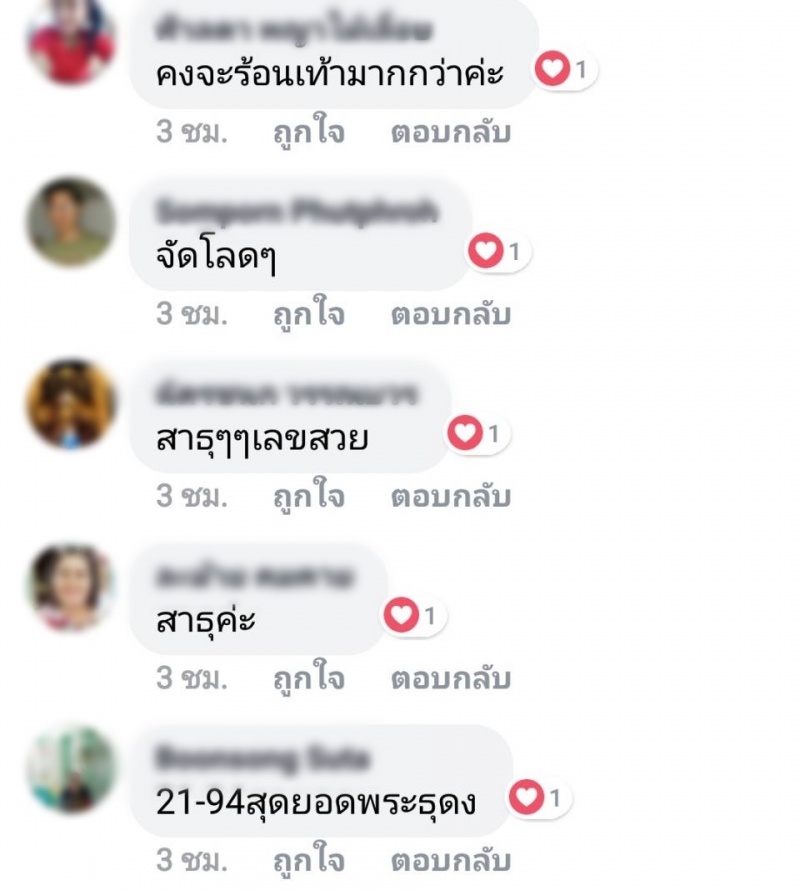This screenshot has height=890, width=800.
Task: Open profile picture of the 'สาธุๆๆเลขสวย' commenter
Action: click(71, 404)
